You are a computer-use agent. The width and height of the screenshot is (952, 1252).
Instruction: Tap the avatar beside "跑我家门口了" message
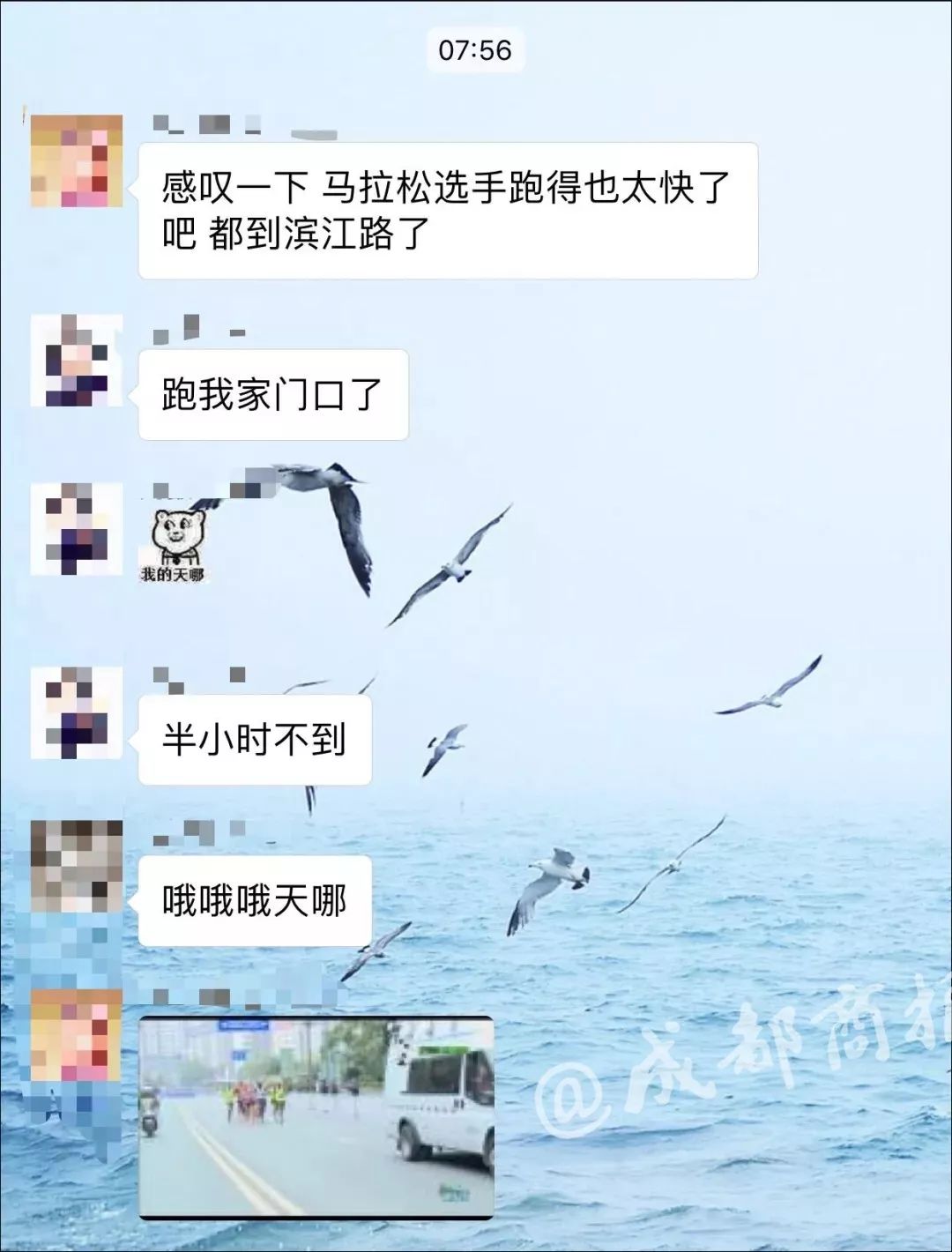pyautogui.click(x=77, y=361)
